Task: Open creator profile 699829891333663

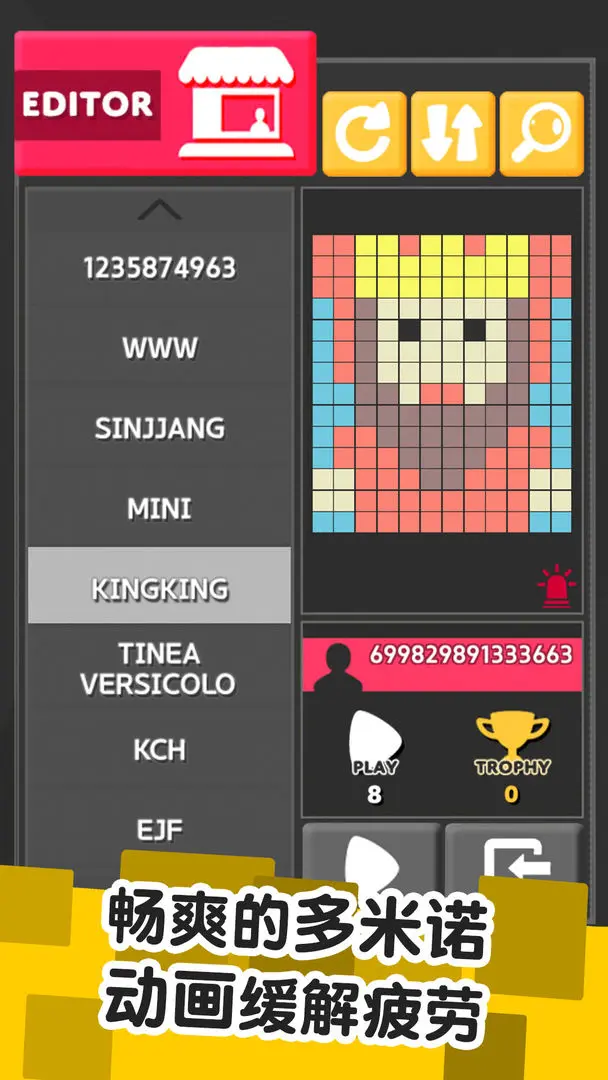Action: pyautogui.click(x=442, y=665)
